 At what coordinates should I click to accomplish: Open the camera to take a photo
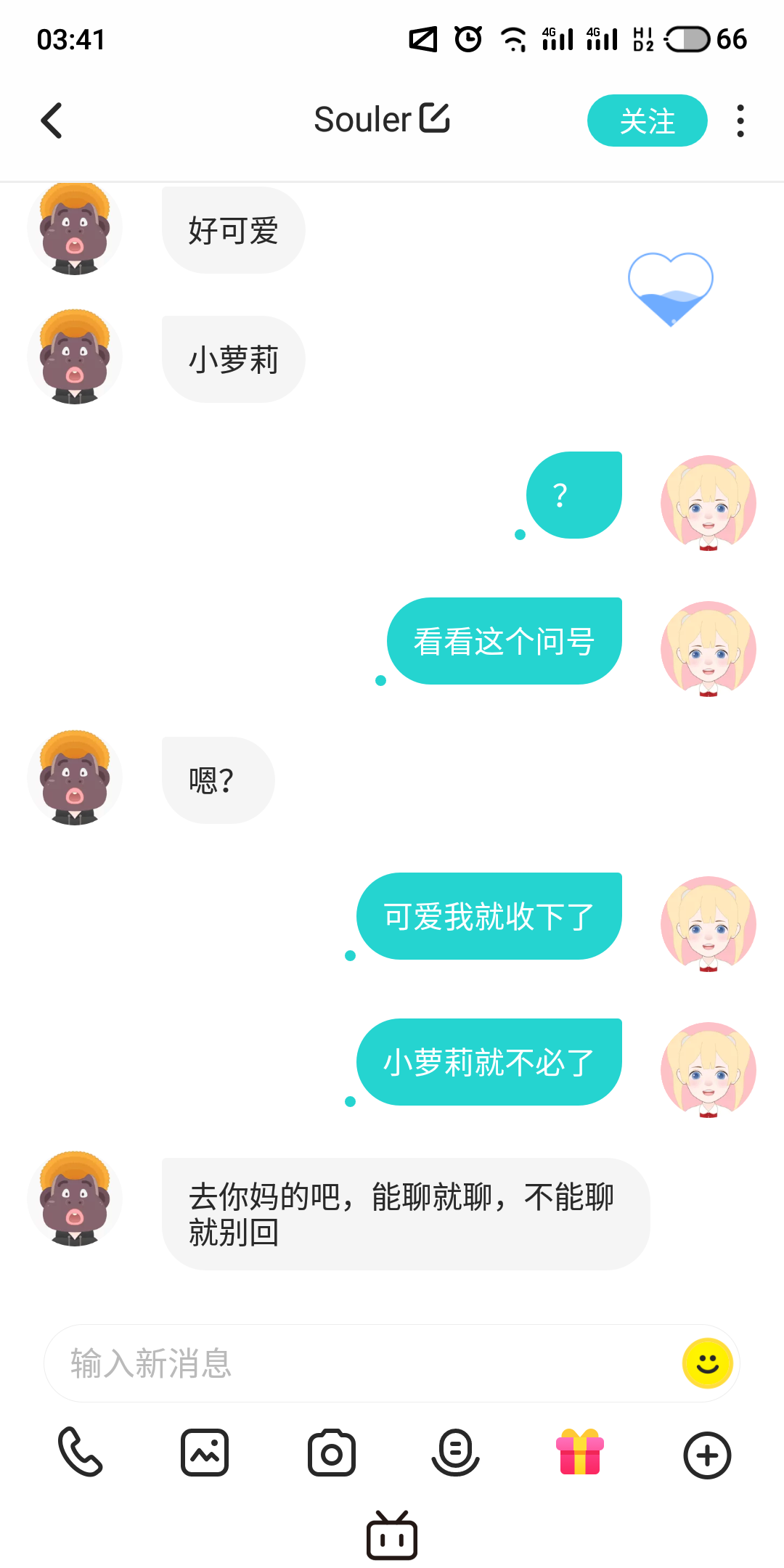tap(332, 1453)
